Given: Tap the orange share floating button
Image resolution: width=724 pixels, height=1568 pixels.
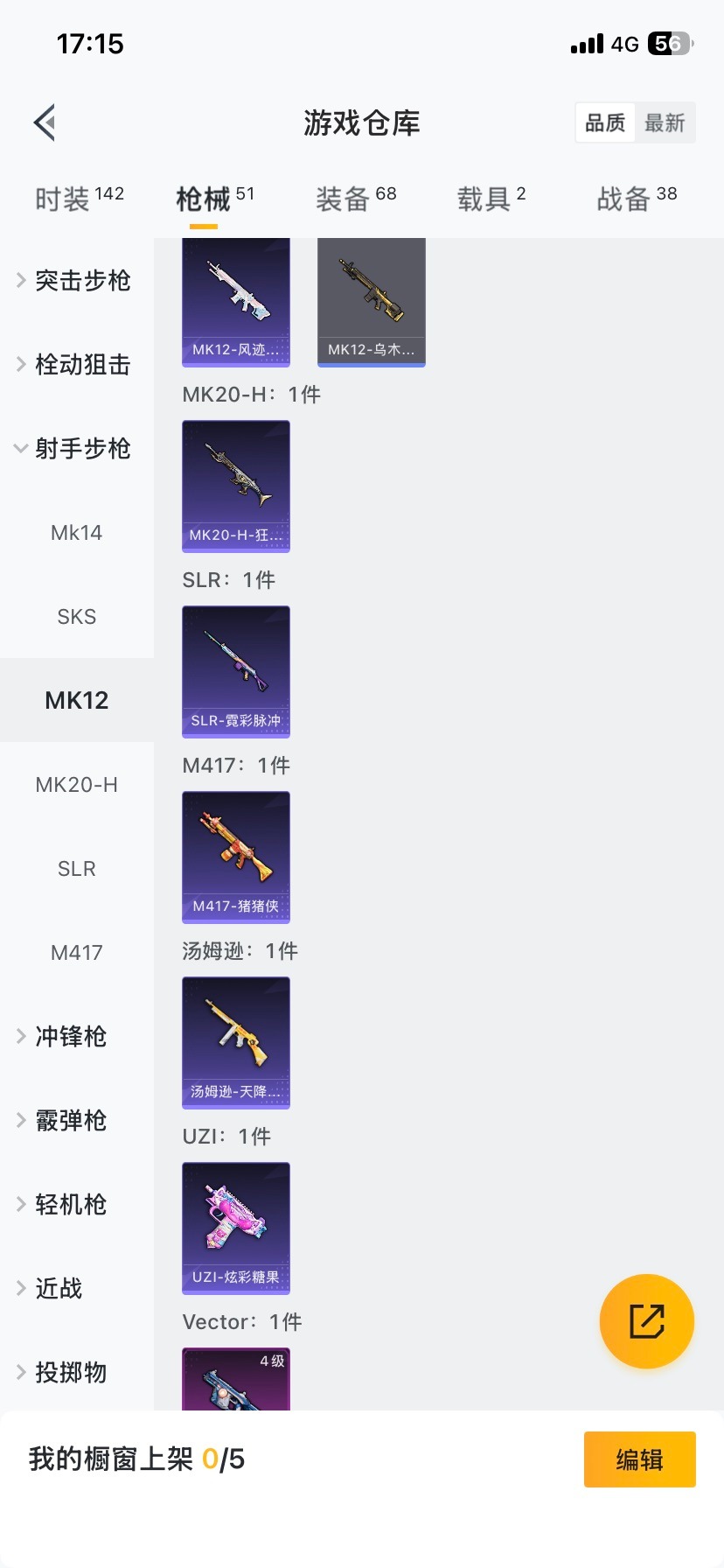Looking at the screenshot, I should [x=647, y=1320].
